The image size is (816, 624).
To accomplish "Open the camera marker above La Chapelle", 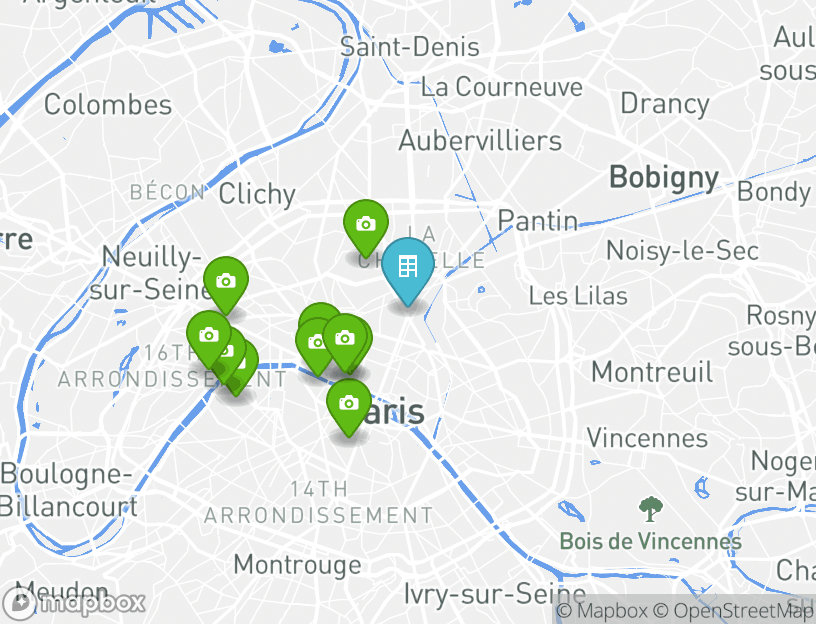I will click(x=366, y=224).
